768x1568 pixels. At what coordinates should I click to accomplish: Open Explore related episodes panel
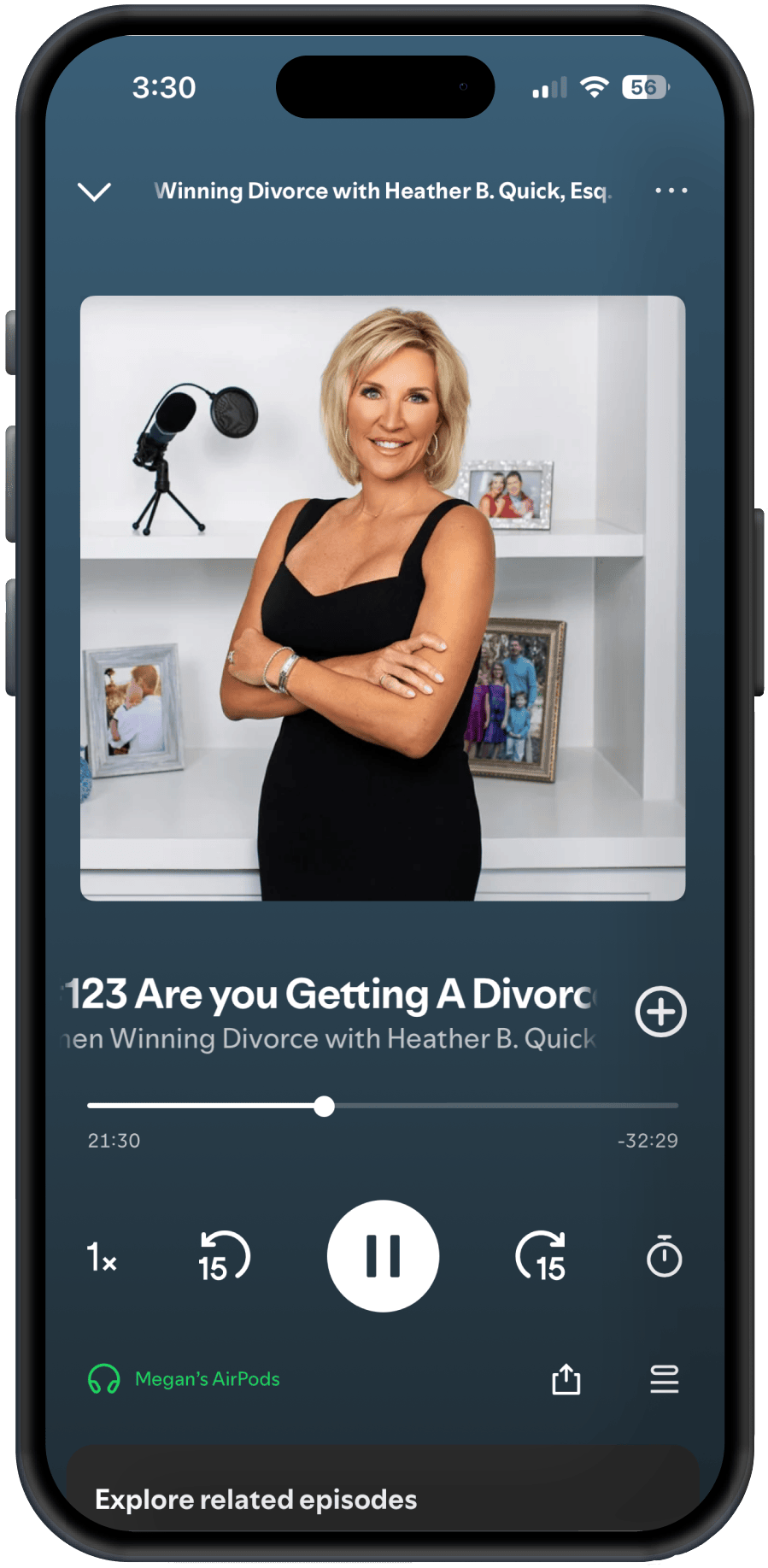click(x=256, y=1500)
